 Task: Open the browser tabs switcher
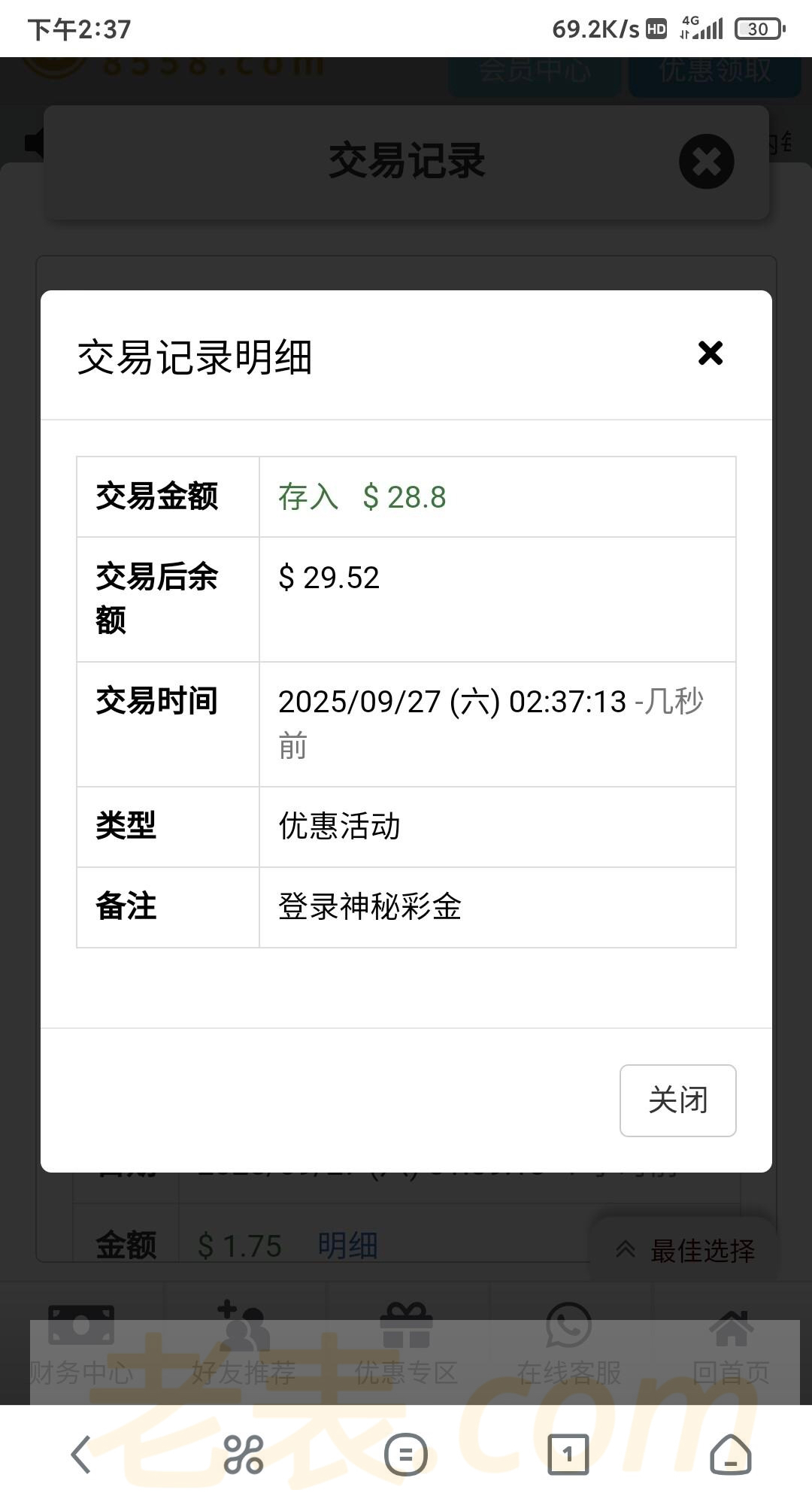pos(568,1455)
